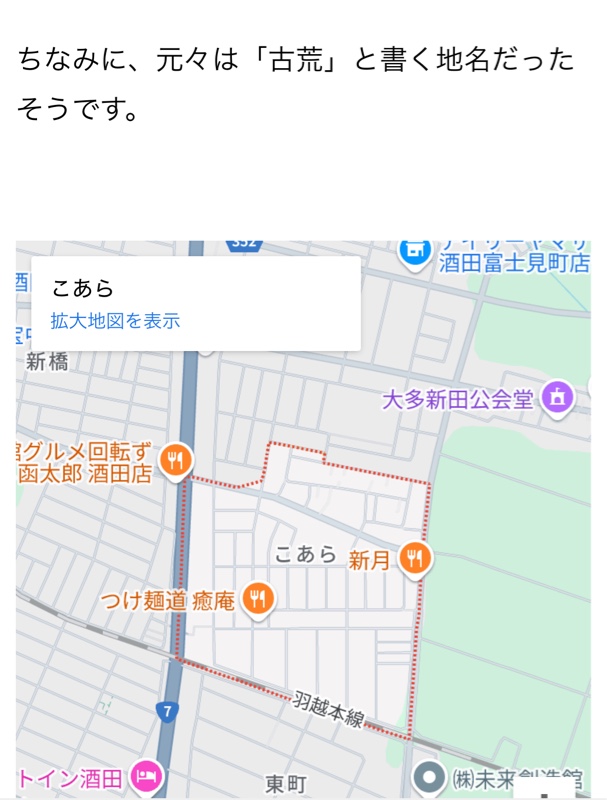Tap the 大多新田公会堂 map pin
Screen dimensions: 607x800
coord(557,398)
